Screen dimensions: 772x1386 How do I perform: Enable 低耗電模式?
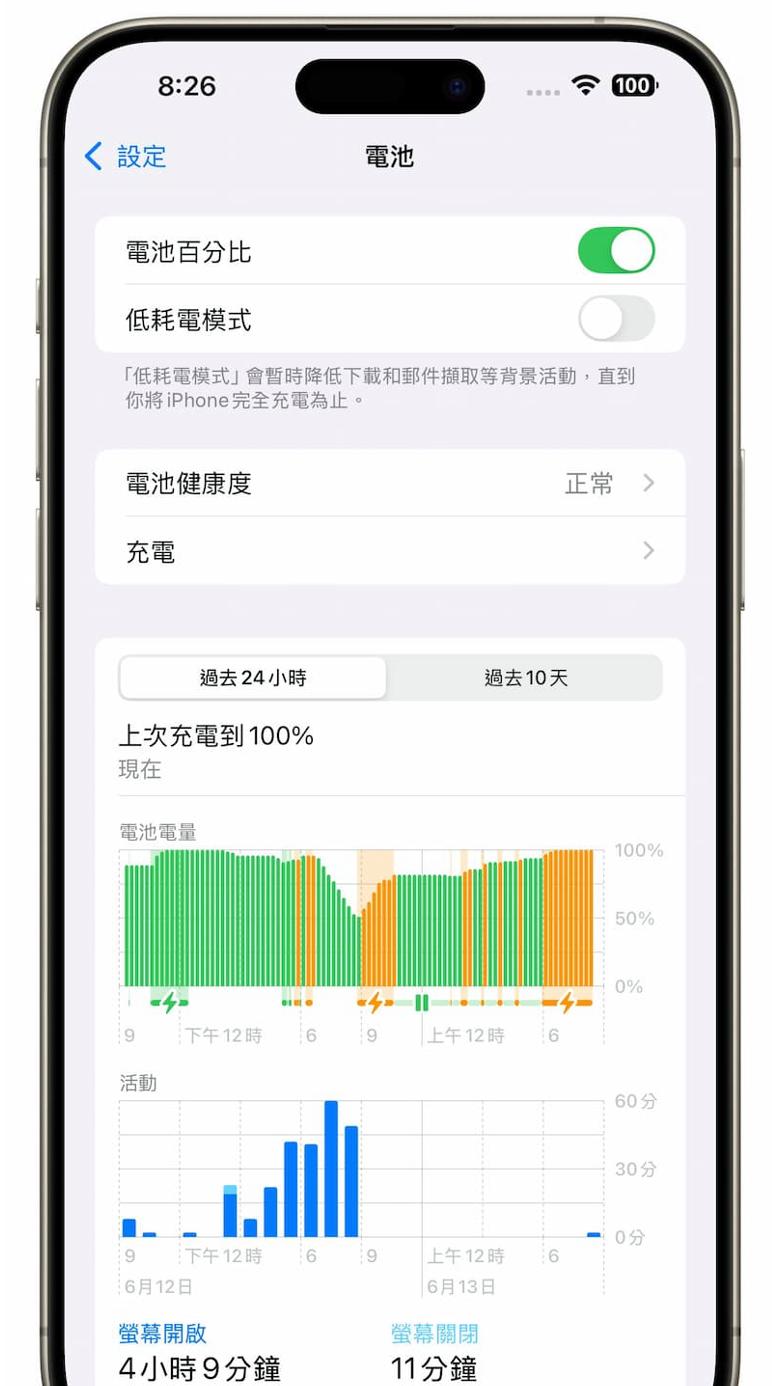pos(616,319)
